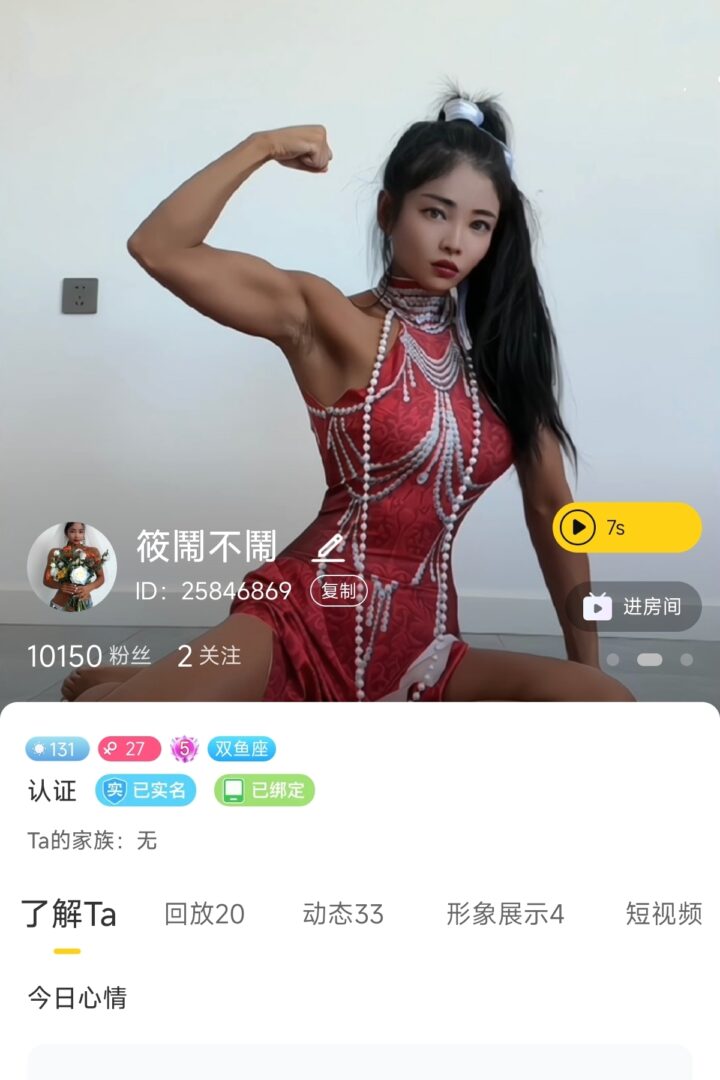This screenshot has height=1080, width=720.
Task: Switch to the 了解Ta tab
Action: pos(68,914)
